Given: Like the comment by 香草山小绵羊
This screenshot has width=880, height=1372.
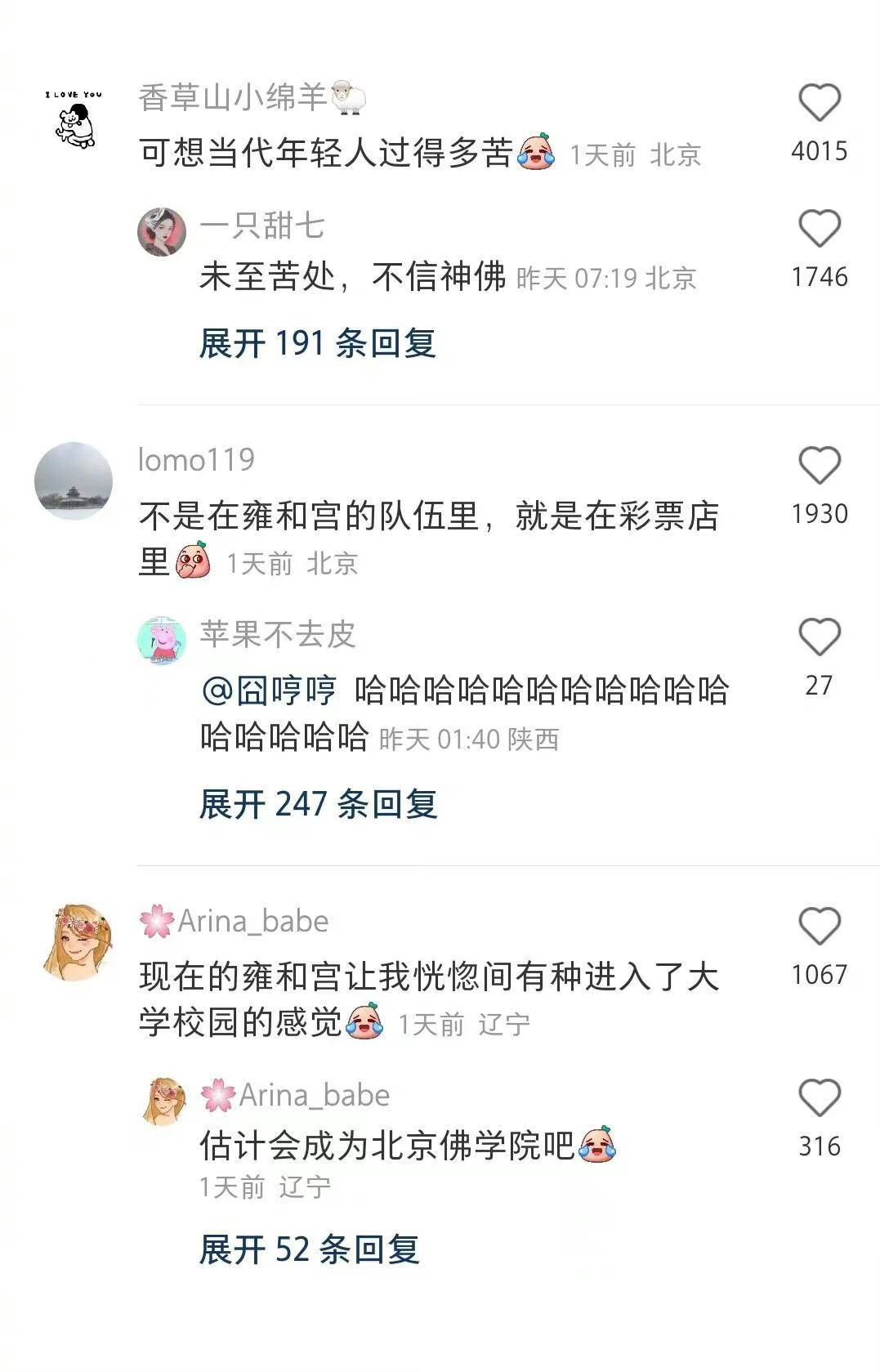Looking at the screenshot, I should click(819, 103).
